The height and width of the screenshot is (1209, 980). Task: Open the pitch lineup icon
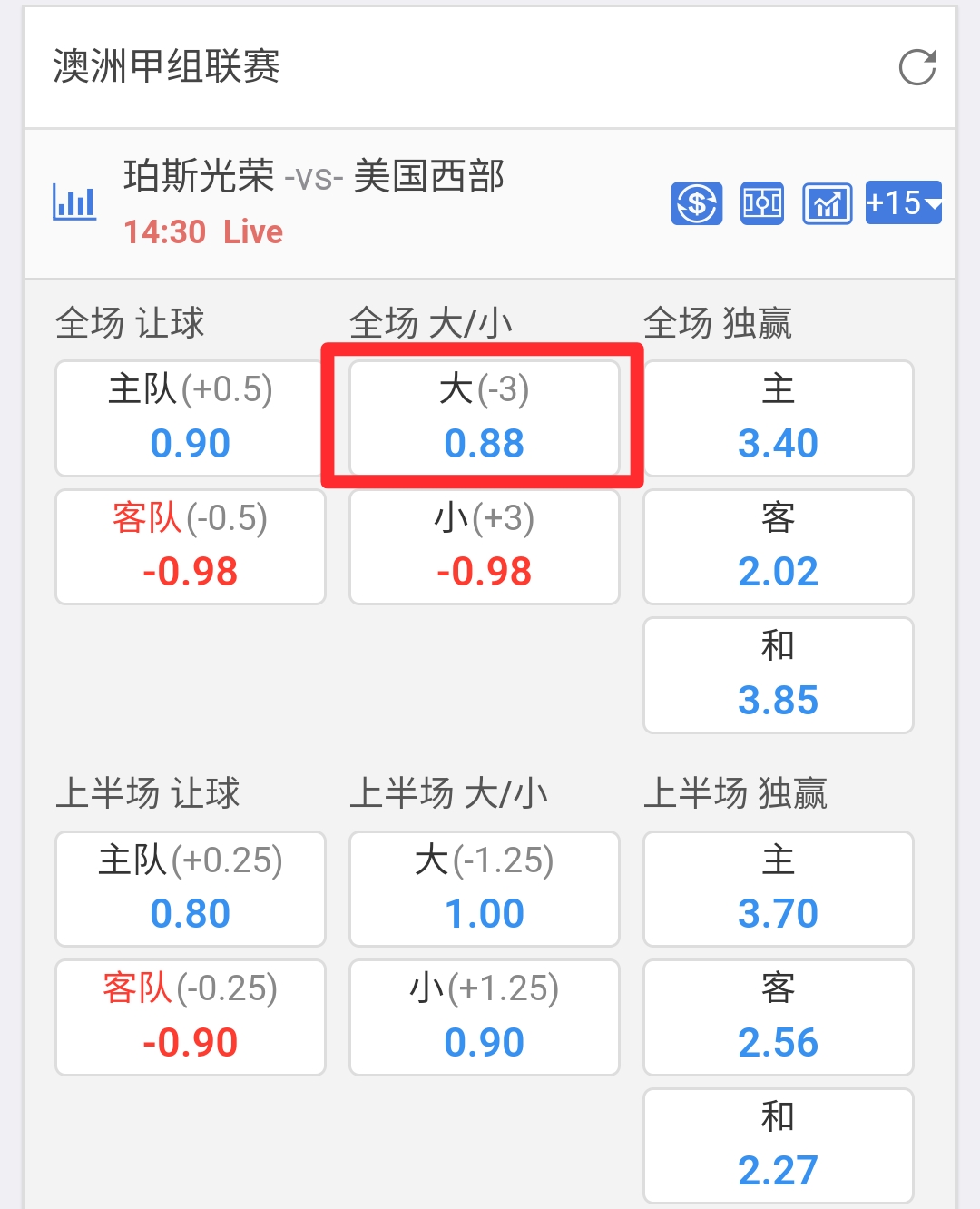coord(762,202)
